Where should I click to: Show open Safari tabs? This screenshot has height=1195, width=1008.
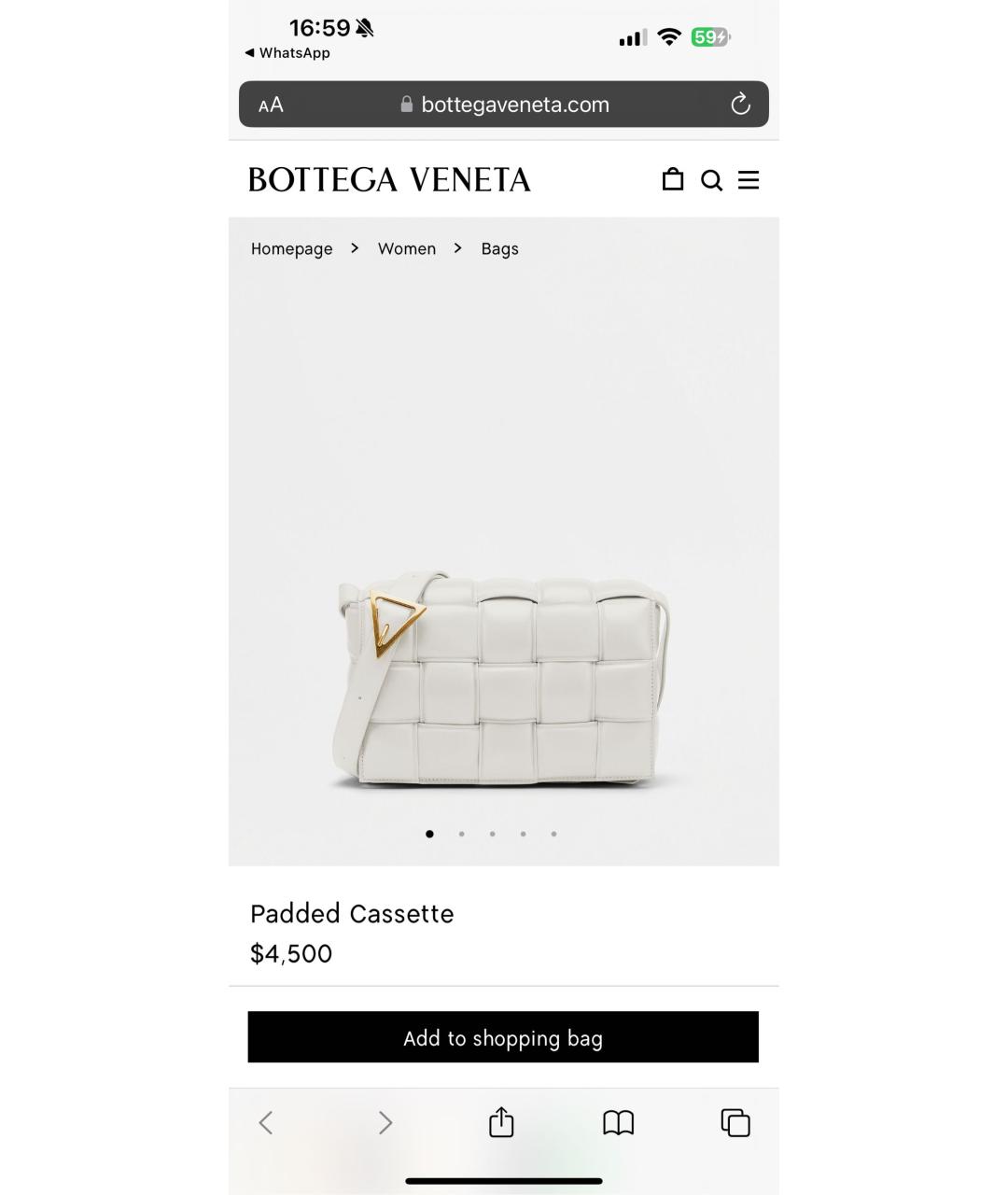(x=735, y=1122)
